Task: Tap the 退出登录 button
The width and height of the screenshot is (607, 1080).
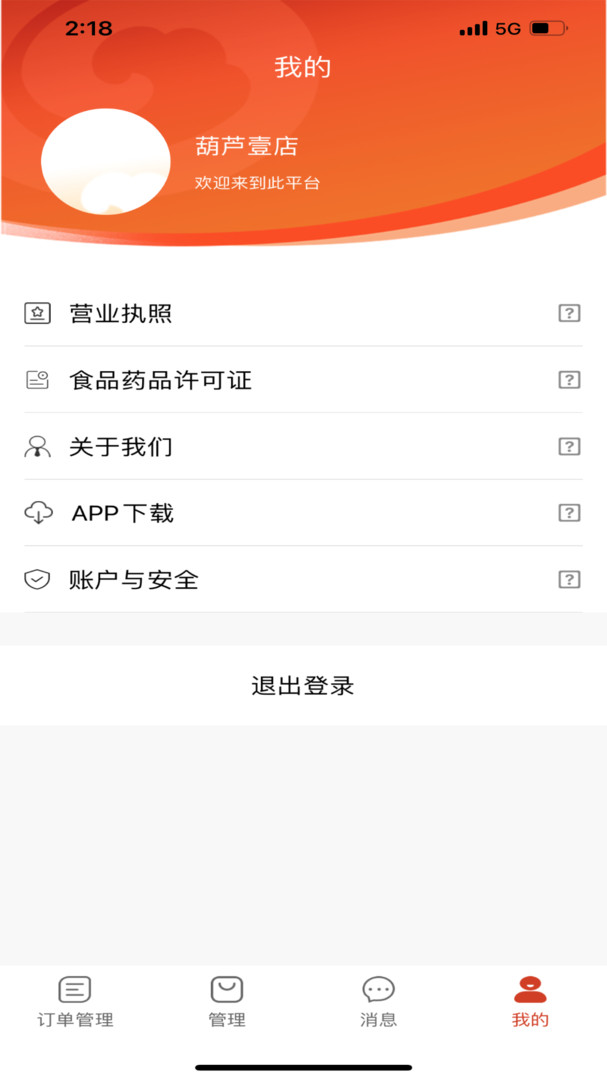Action: point(303,686)
